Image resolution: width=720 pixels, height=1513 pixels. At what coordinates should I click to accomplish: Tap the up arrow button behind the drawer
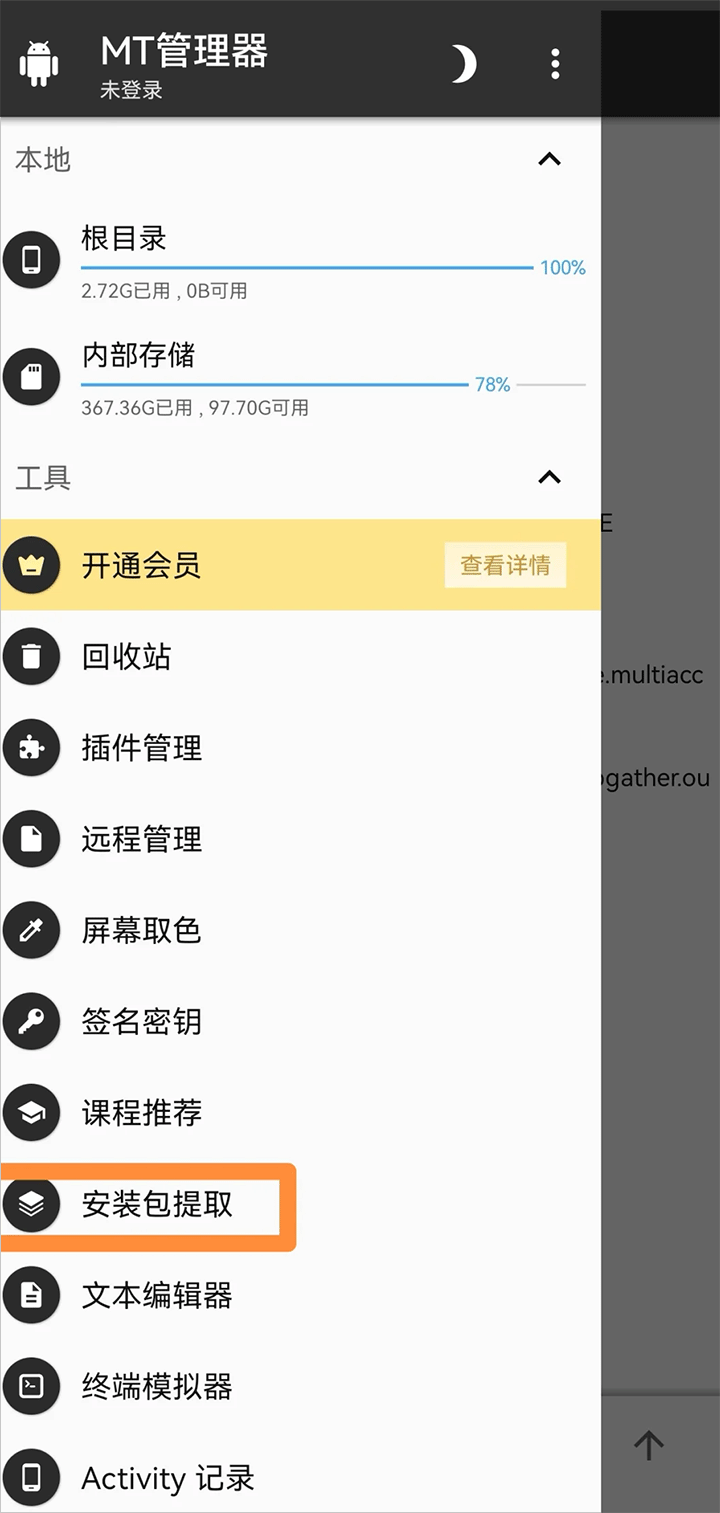[649, 1445]
